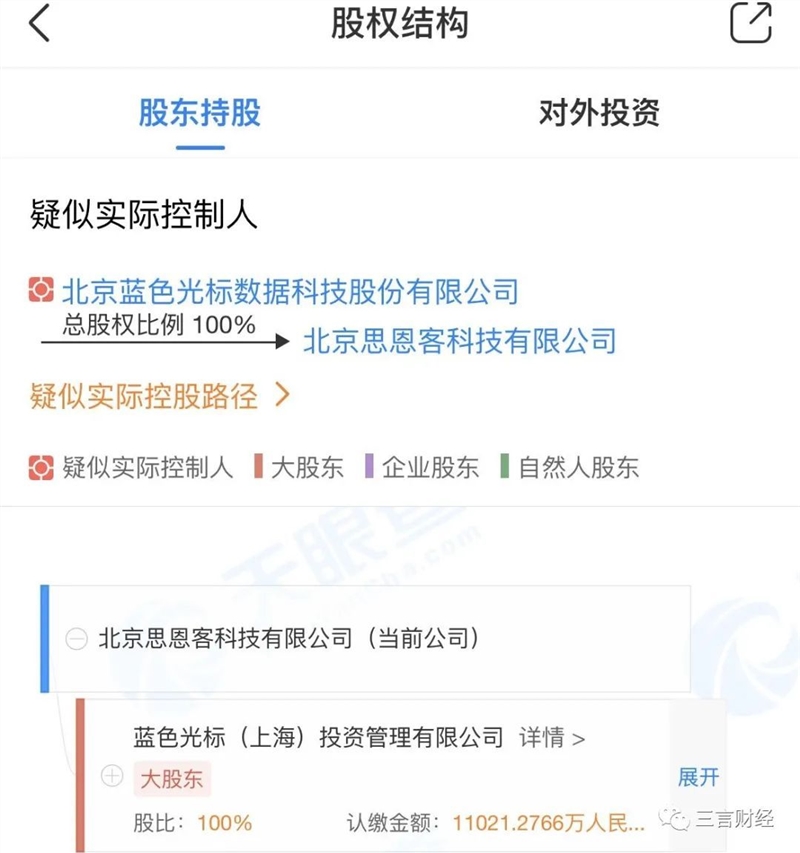This screenshot has height=853, width=800.
Task: Open 北京蓝色光标数据科技股份有限公司 company link
Action: (x=290, y=292)
